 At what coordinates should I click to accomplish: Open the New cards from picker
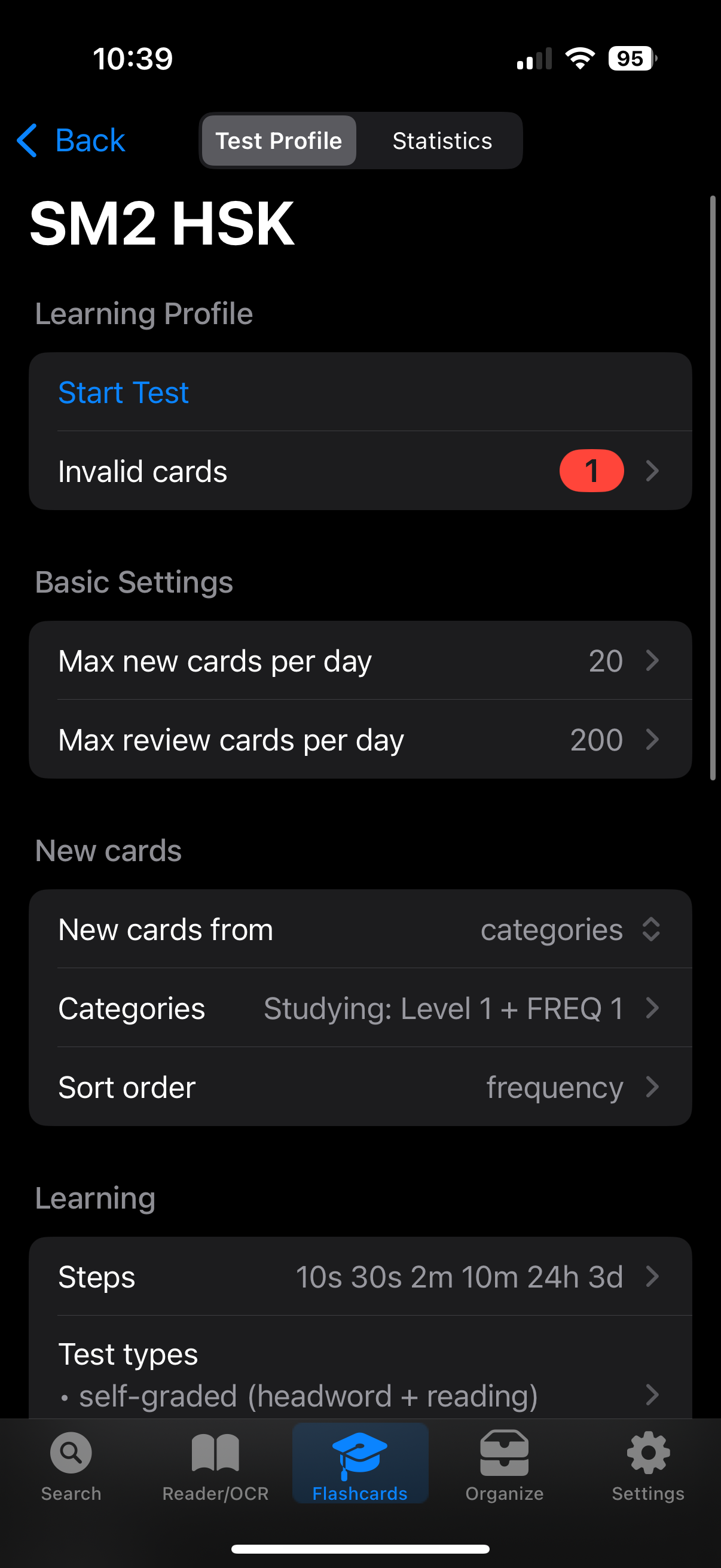point(360,929)
